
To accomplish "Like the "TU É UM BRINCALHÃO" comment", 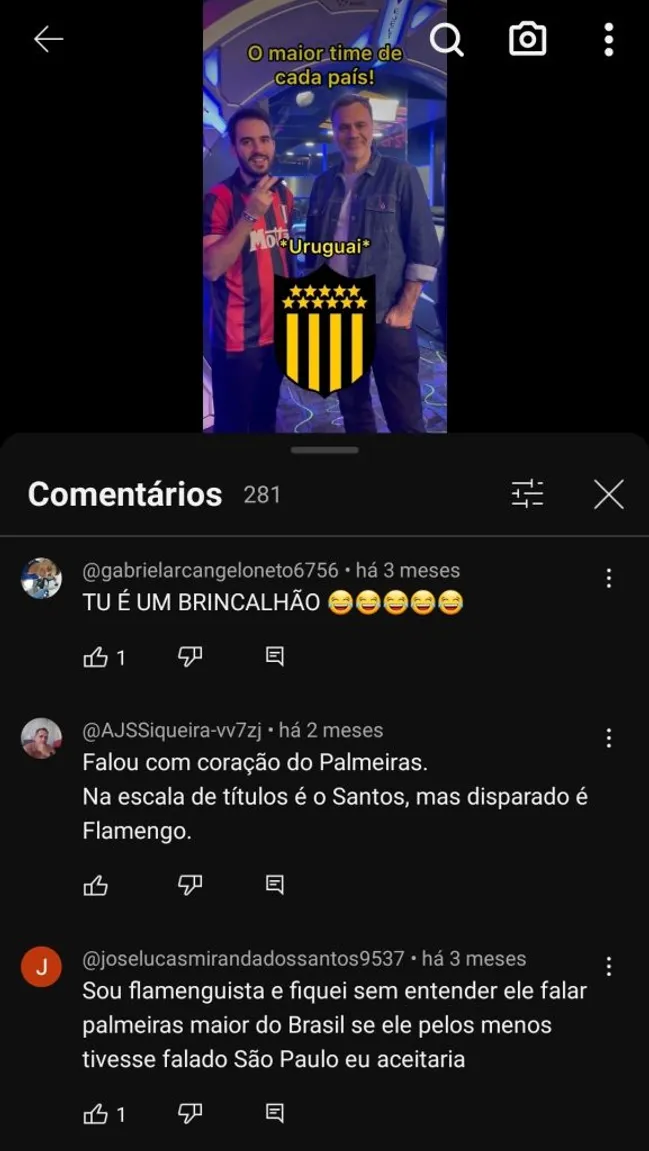I will pos(96,657).
